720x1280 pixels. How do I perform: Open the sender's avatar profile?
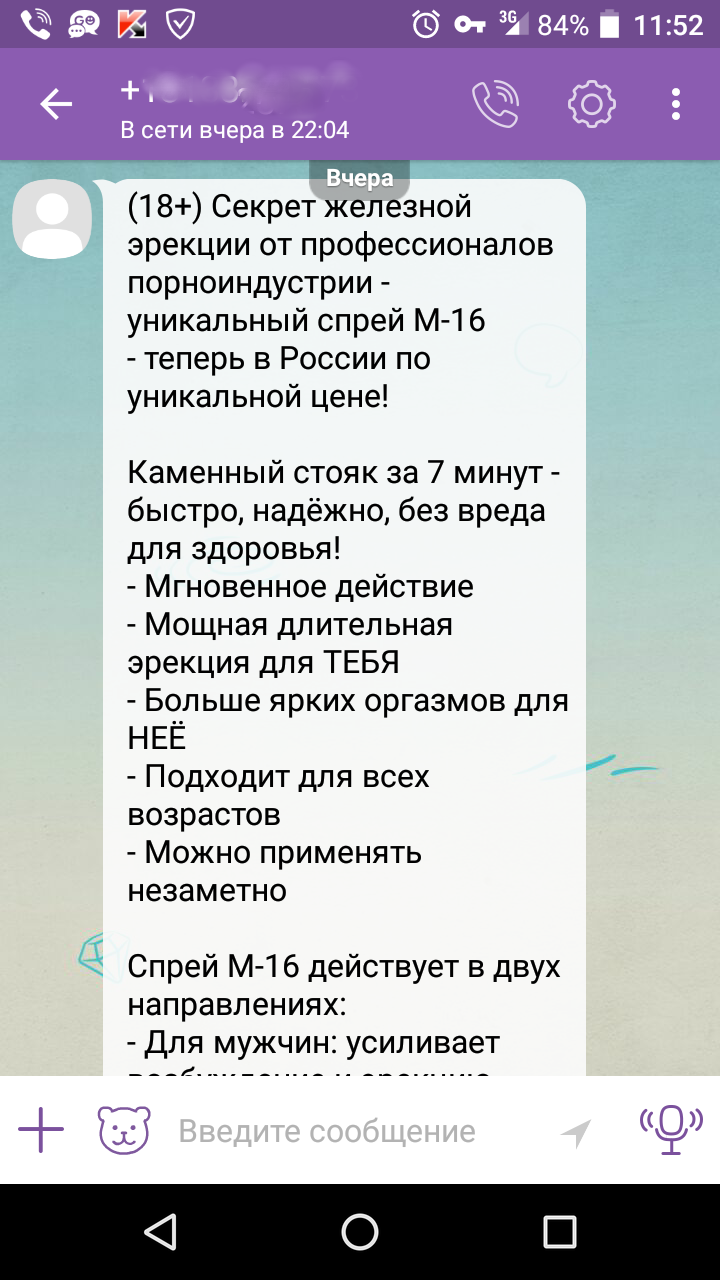pos(51,220)
